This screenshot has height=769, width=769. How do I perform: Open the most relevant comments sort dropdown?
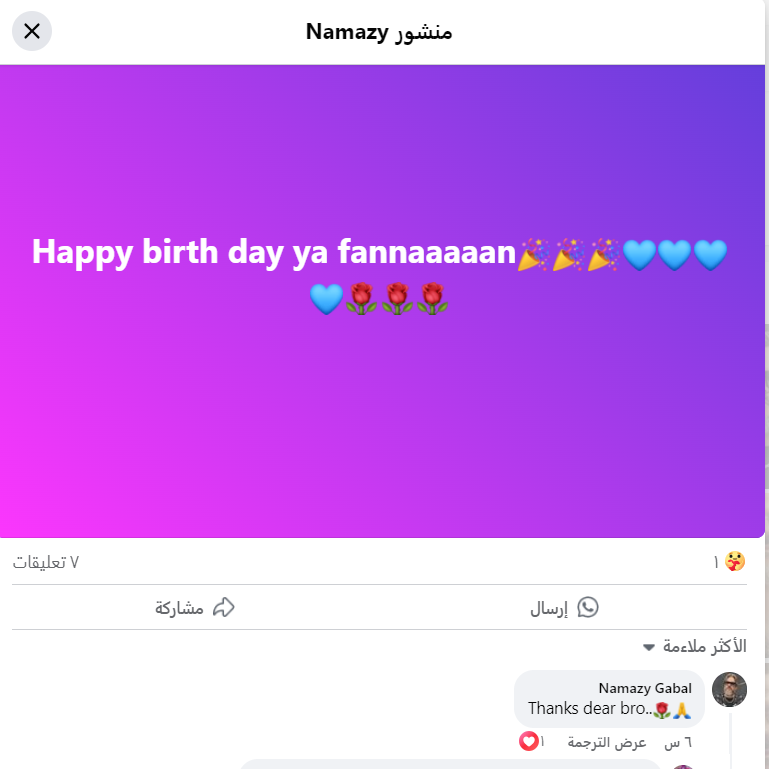click(x=694, y=647)
